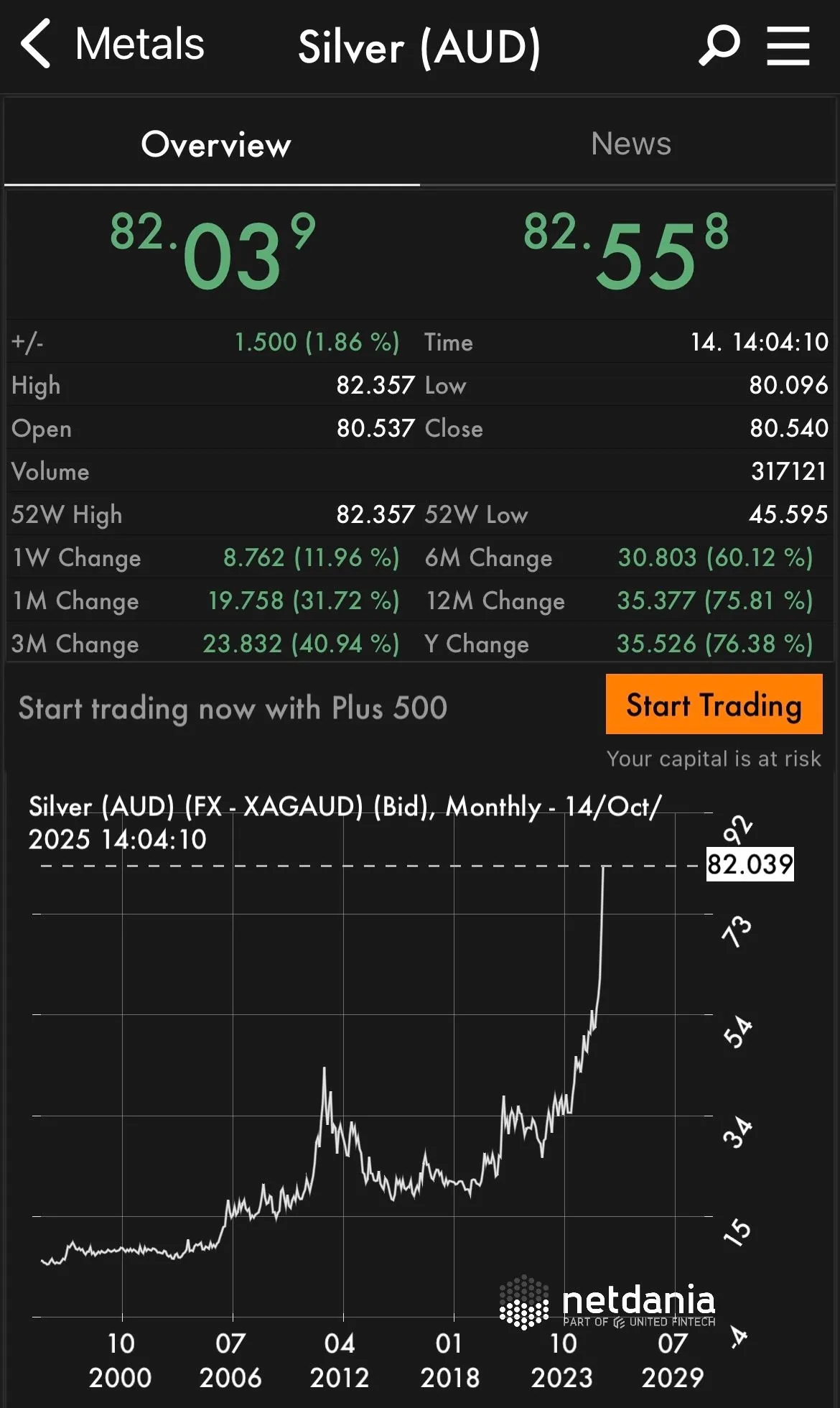
Task: Tap the orange Start Trading button
Action: (x=714, y=704)
